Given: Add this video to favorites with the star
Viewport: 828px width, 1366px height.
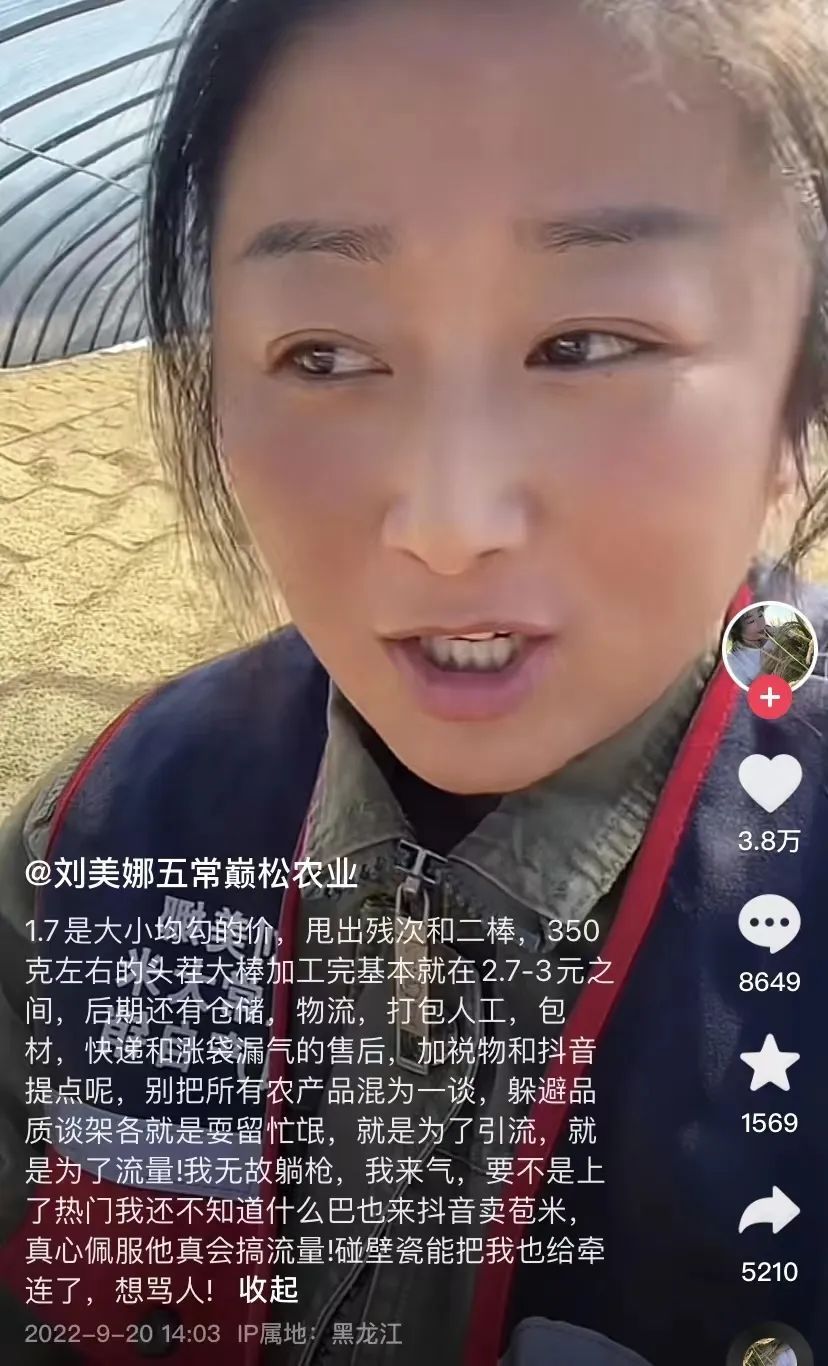Looking at the screenshot, I should pyautogui.click(x=769, y=1064).
